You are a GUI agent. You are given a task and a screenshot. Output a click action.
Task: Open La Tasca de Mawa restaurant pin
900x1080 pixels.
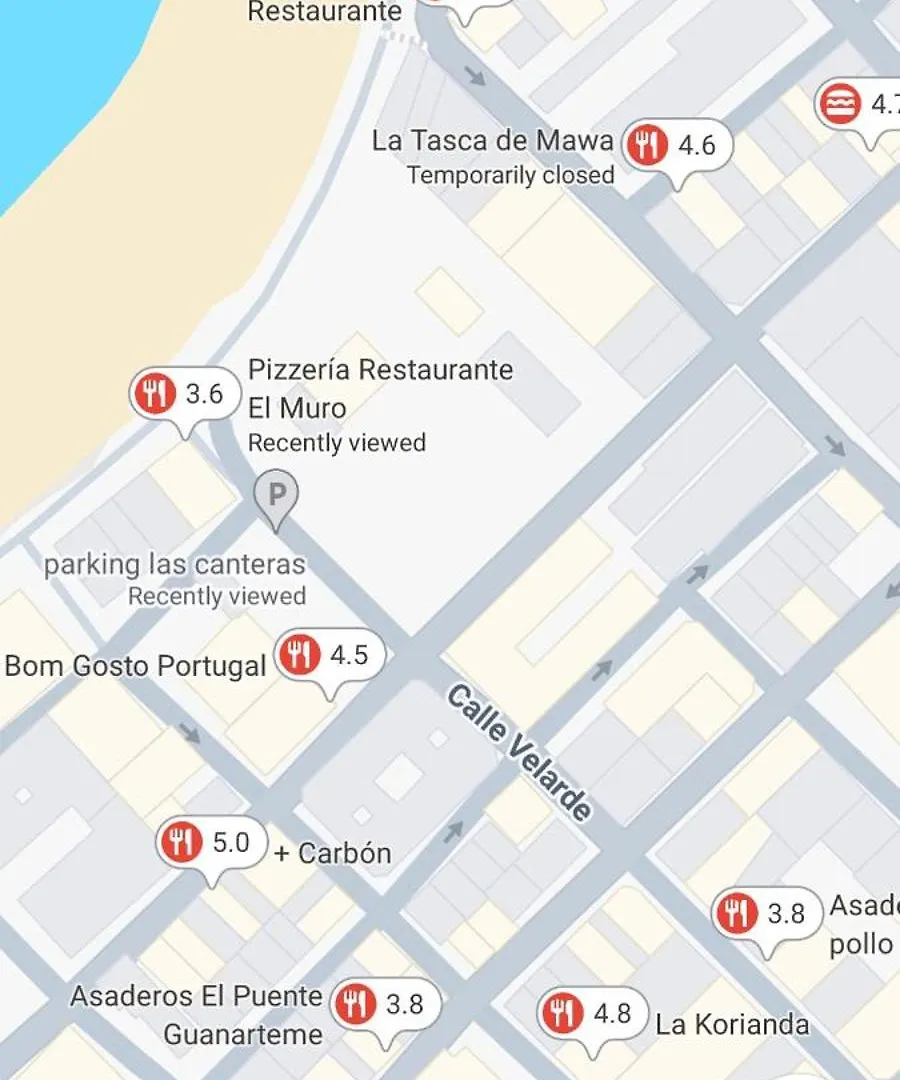[678, 146]
